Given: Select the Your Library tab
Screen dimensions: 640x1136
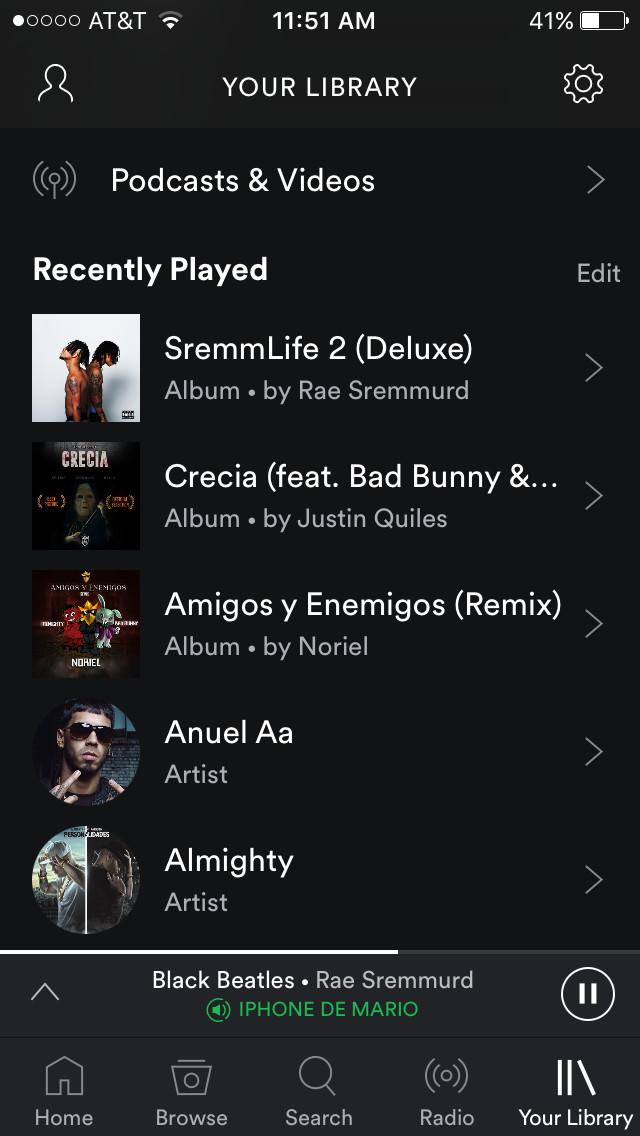Looking at the screenshot, I should tap(575, 1092).
